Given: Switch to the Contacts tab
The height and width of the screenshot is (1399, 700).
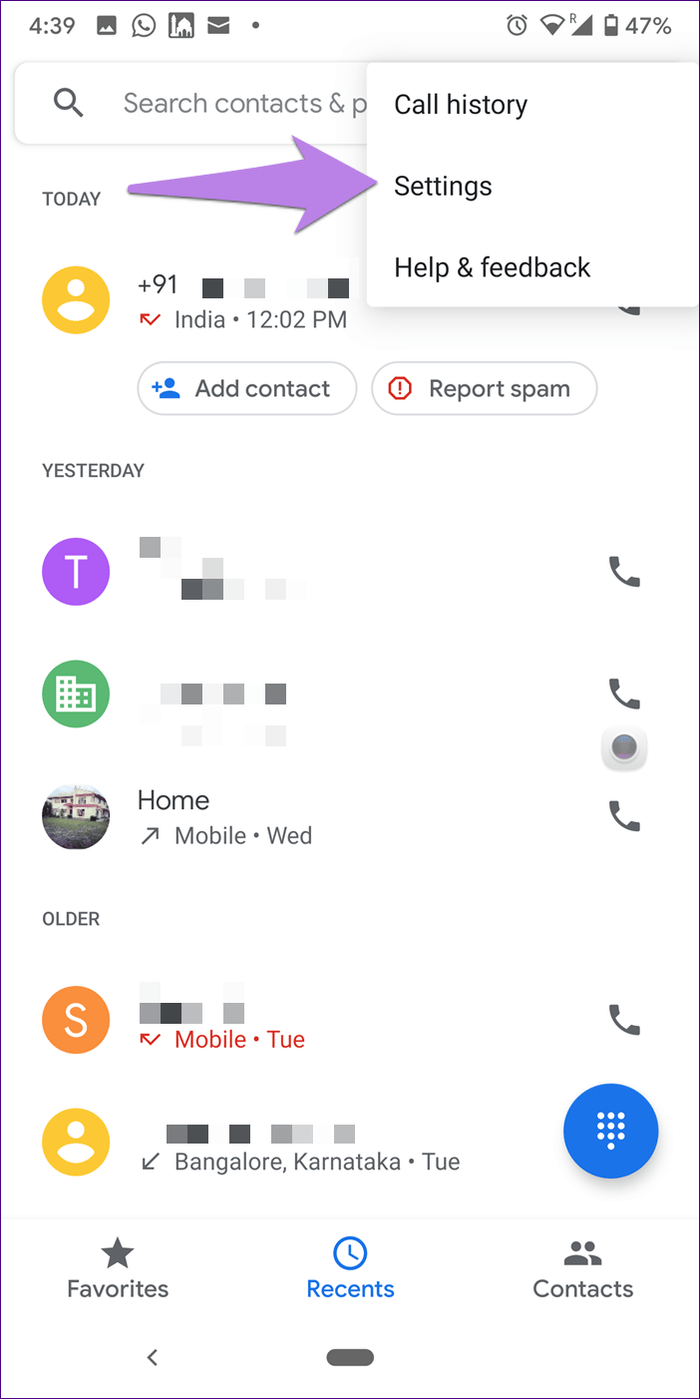Looking at the screenshot, I should coord(583,1268).
